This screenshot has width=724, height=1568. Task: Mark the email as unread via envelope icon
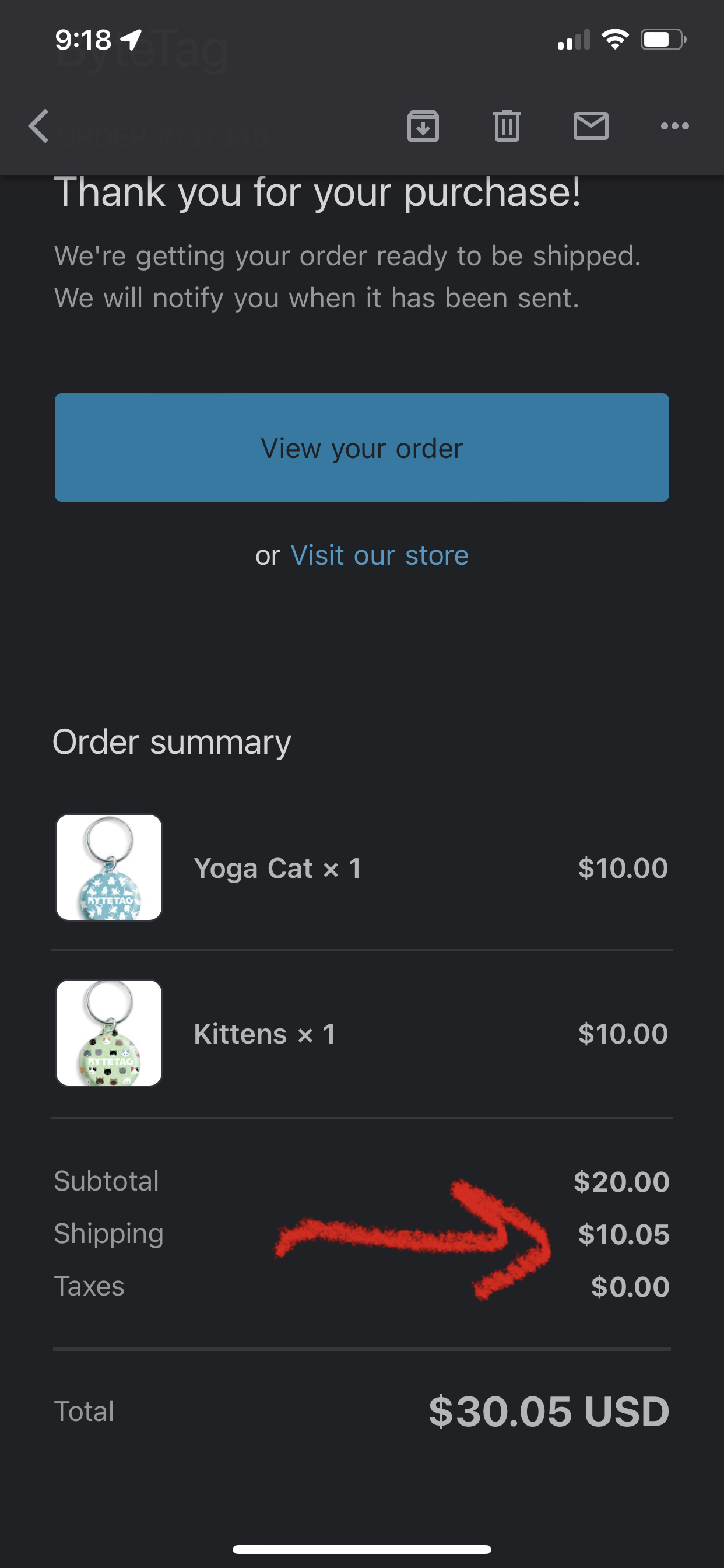[x=591, y=127]
